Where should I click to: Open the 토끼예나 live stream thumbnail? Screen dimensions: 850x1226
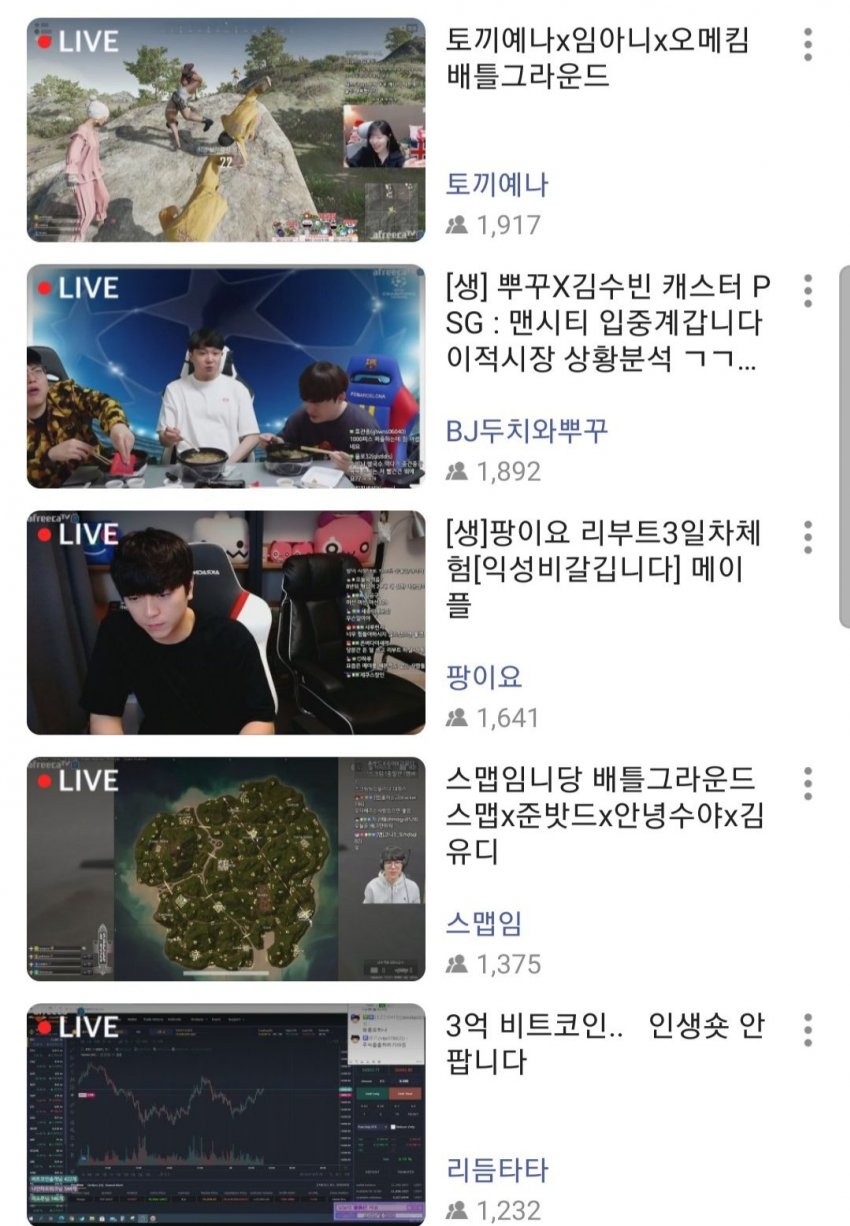(225, 130)
